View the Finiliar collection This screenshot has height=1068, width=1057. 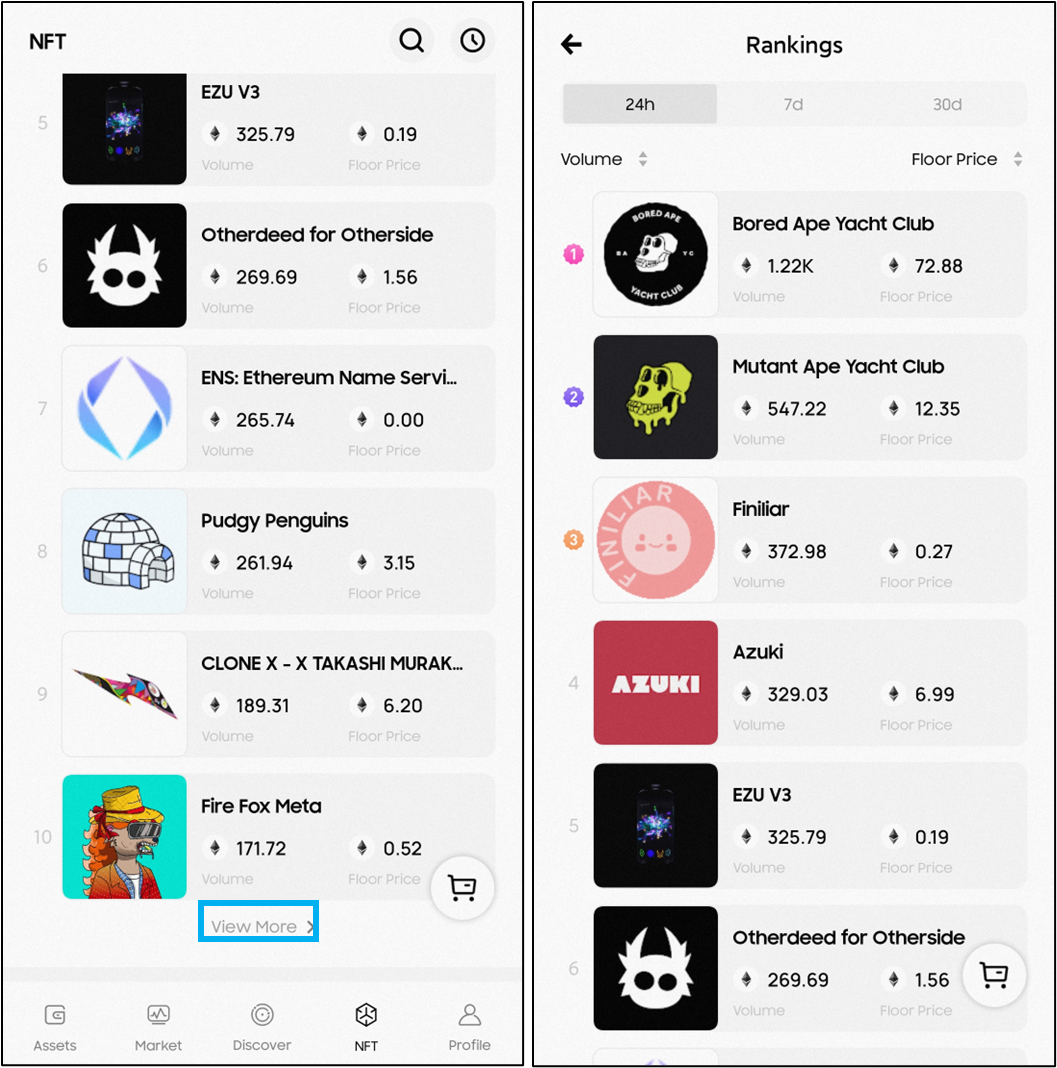pos(810,540)
